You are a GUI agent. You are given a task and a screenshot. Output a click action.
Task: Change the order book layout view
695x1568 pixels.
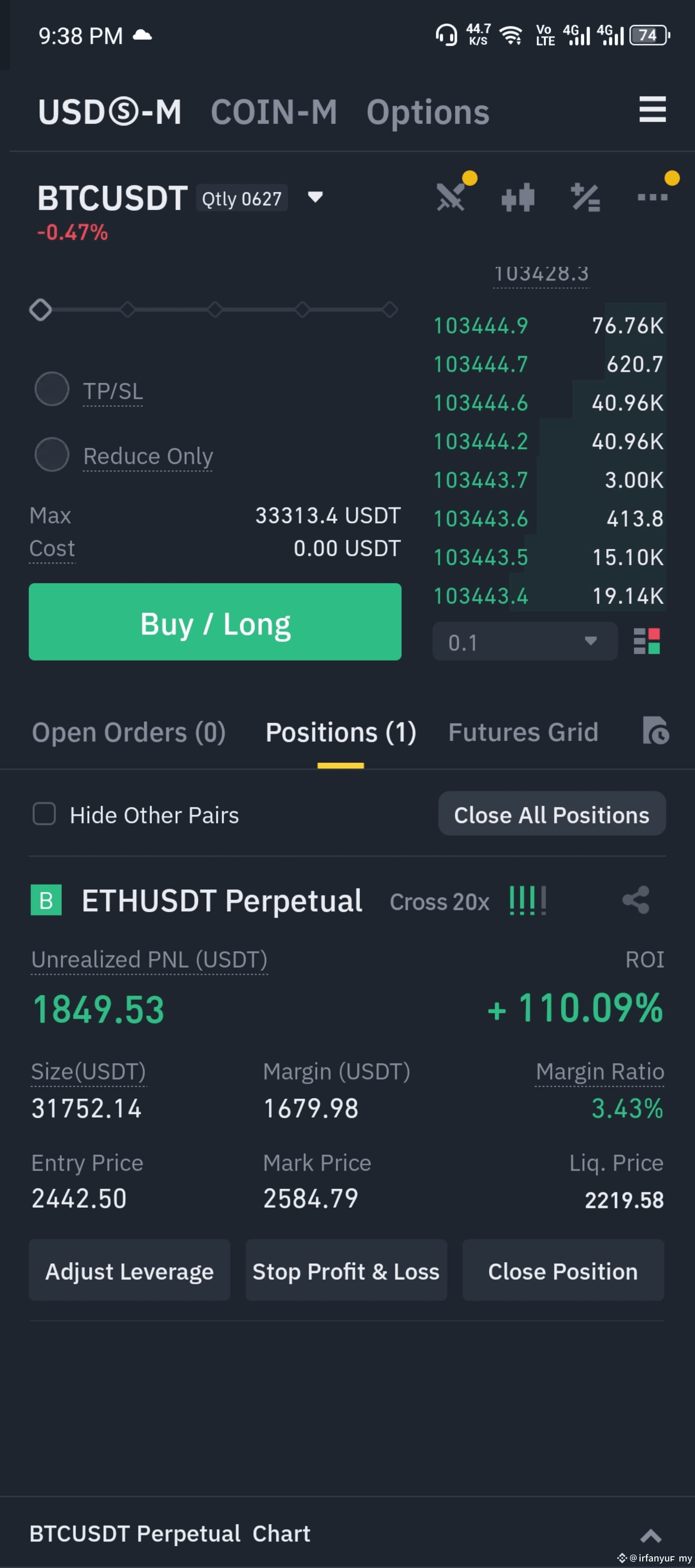point(646,642)
